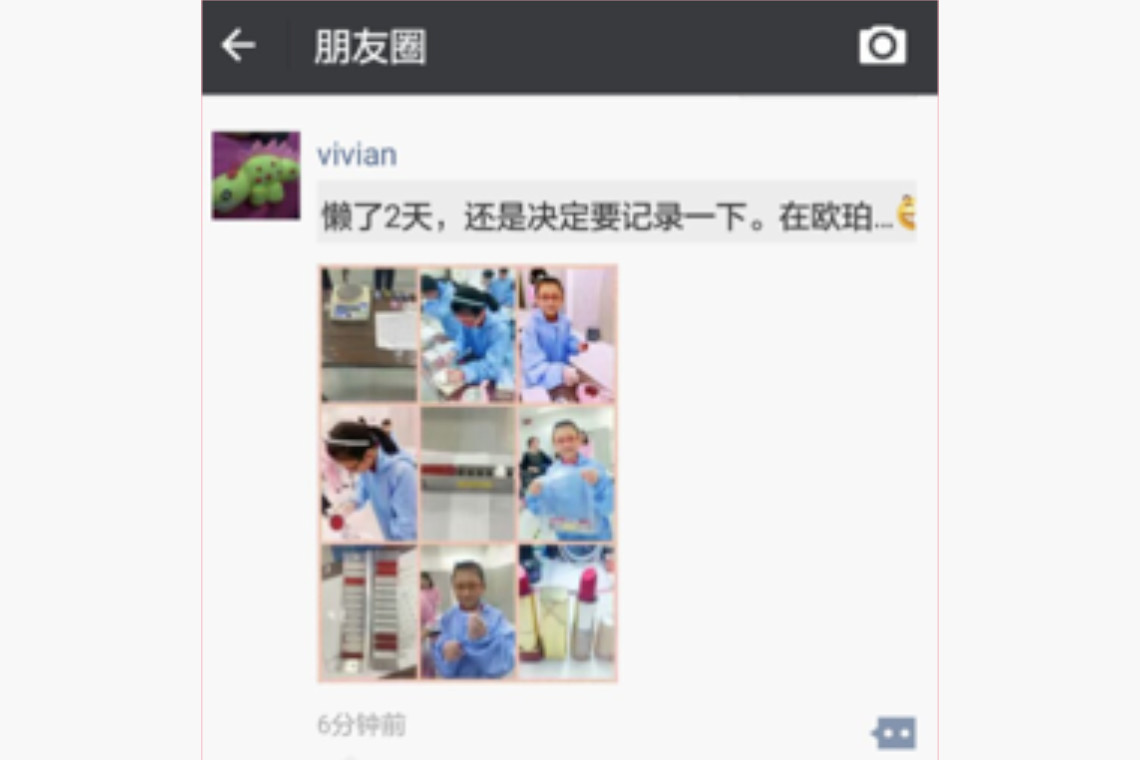
Task: Open the like and comment popup button
Action: pos(893,733)
